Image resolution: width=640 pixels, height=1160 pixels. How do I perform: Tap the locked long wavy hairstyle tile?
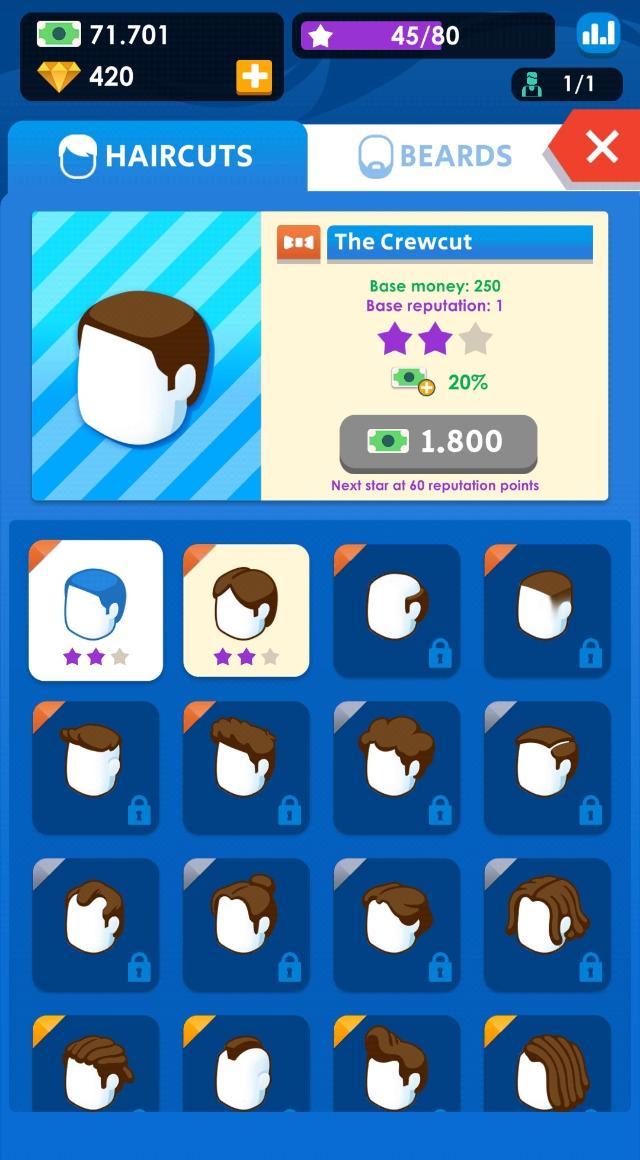click(547, 923)
